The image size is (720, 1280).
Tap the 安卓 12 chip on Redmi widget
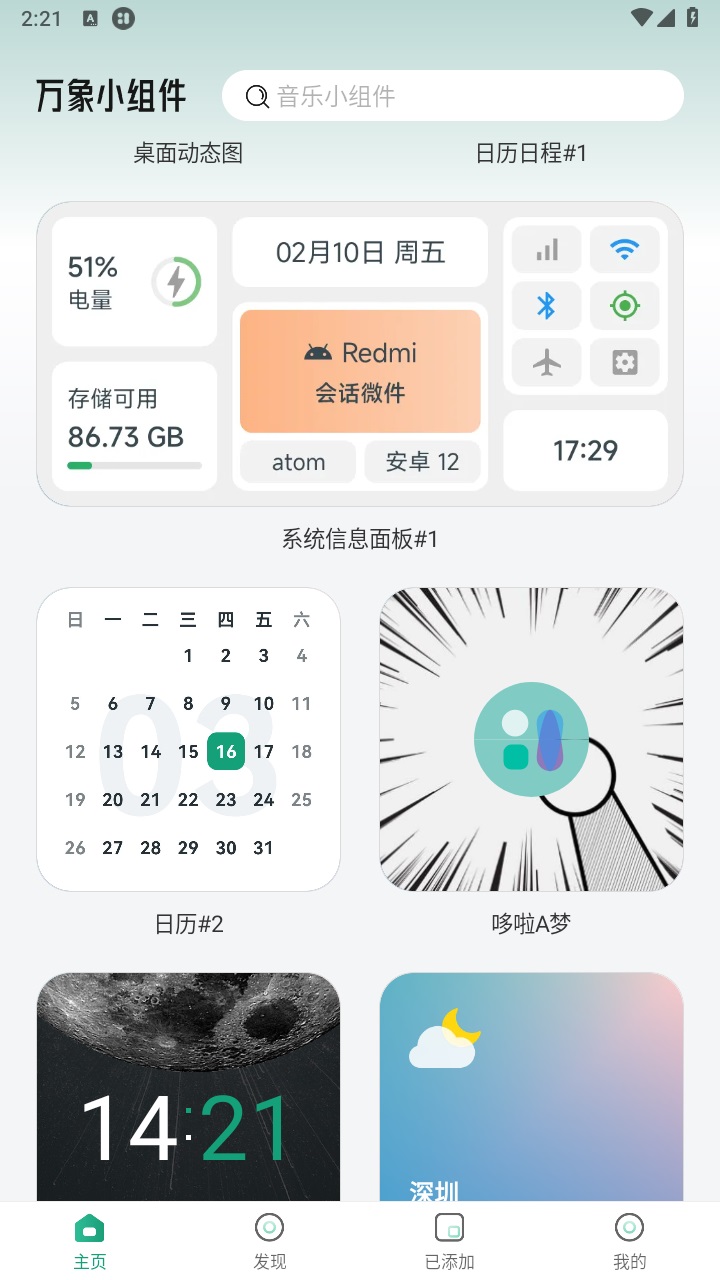tap(423, 461)
